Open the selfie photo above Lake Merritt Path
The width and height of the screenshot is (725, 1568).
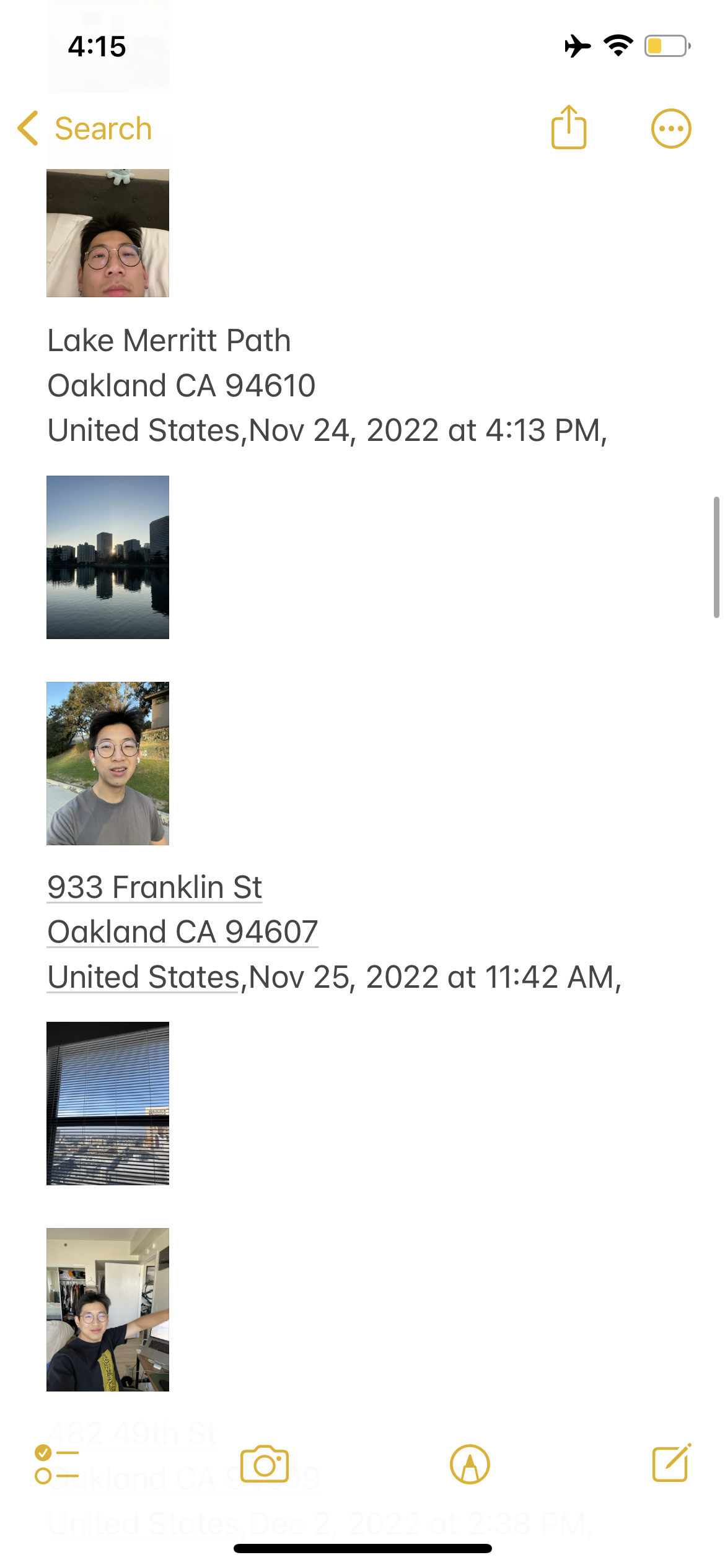108,233
